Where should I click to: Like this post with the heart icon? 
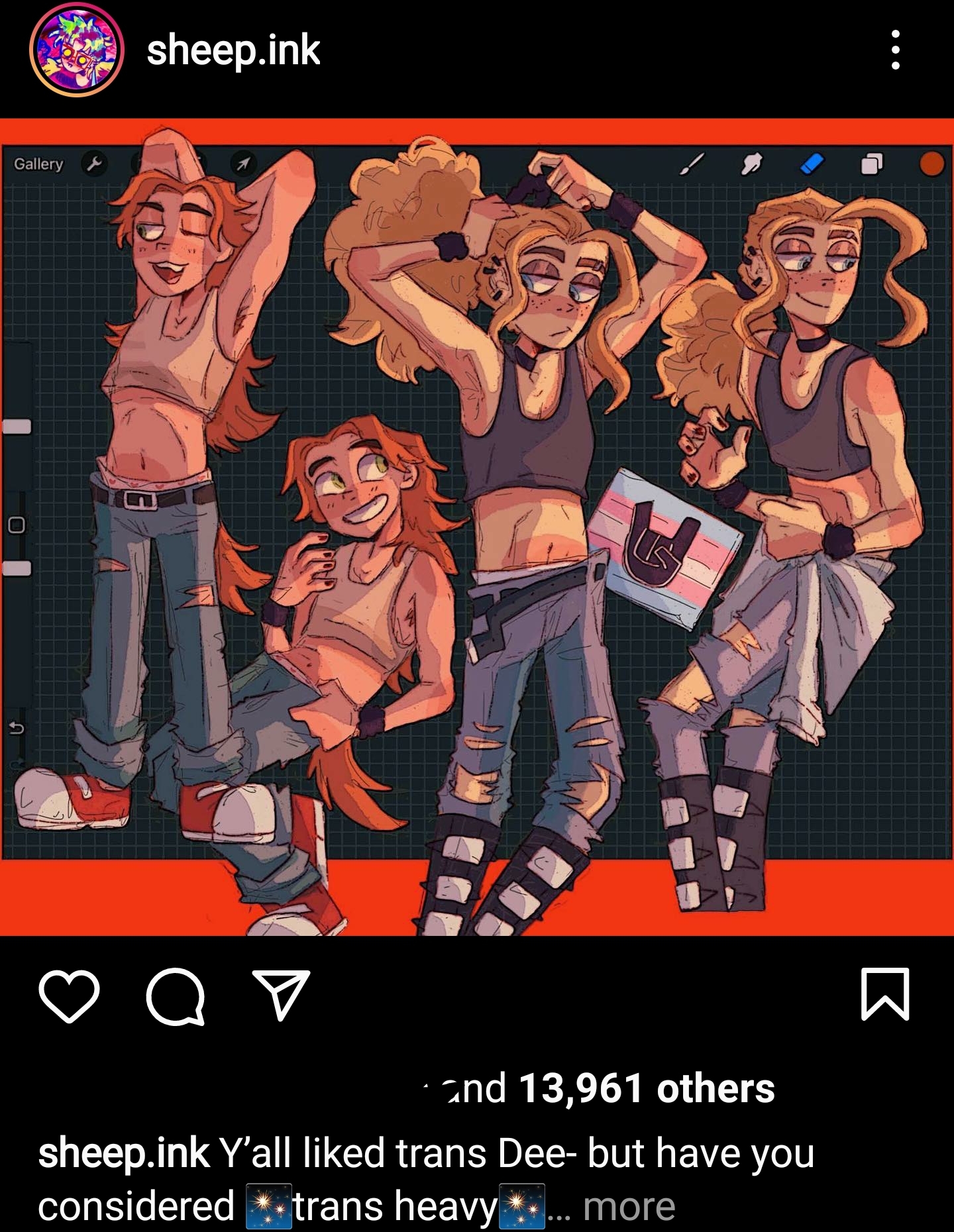point(69,997)
